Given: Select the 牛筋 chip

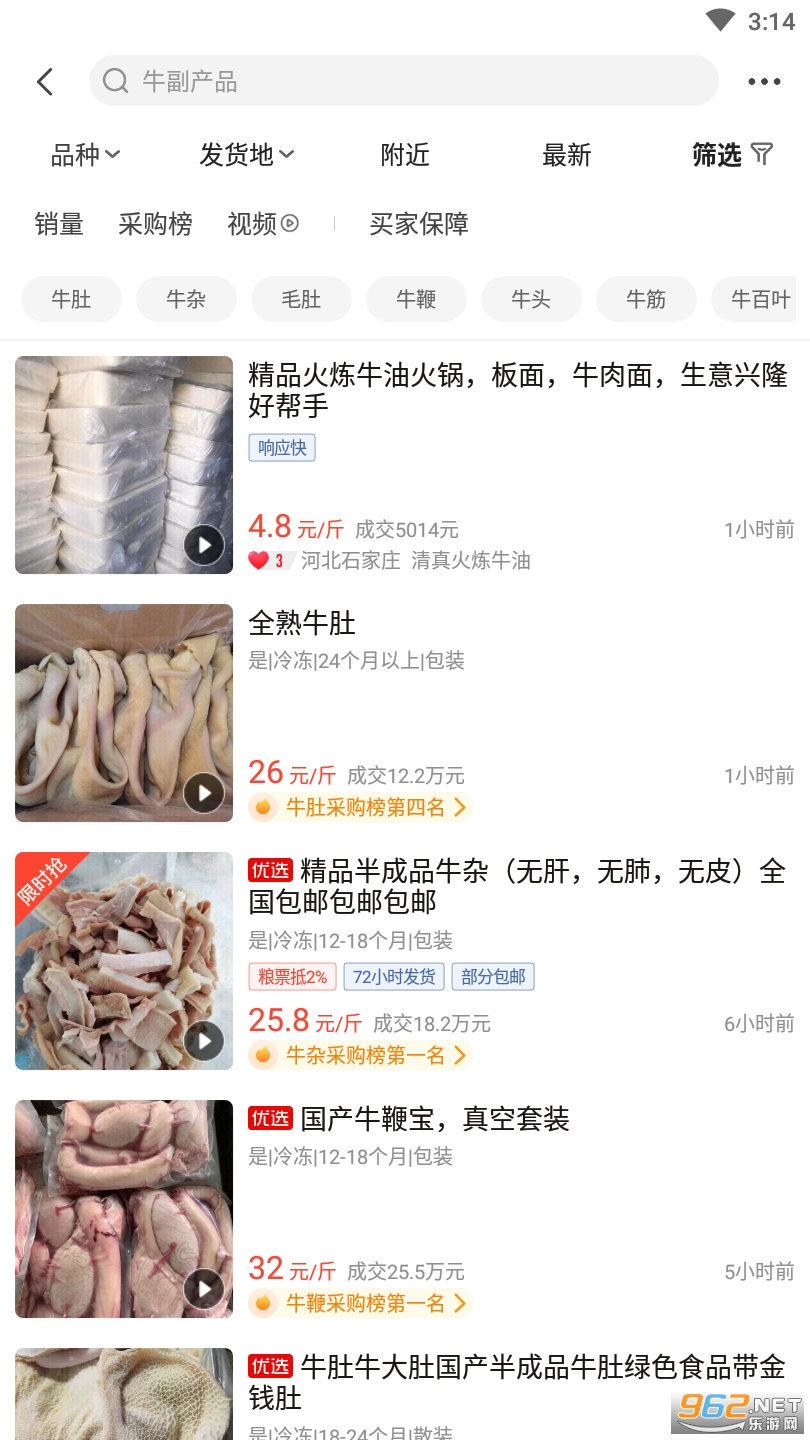Looking at the screenshot, I should click(x=646, y=299).
